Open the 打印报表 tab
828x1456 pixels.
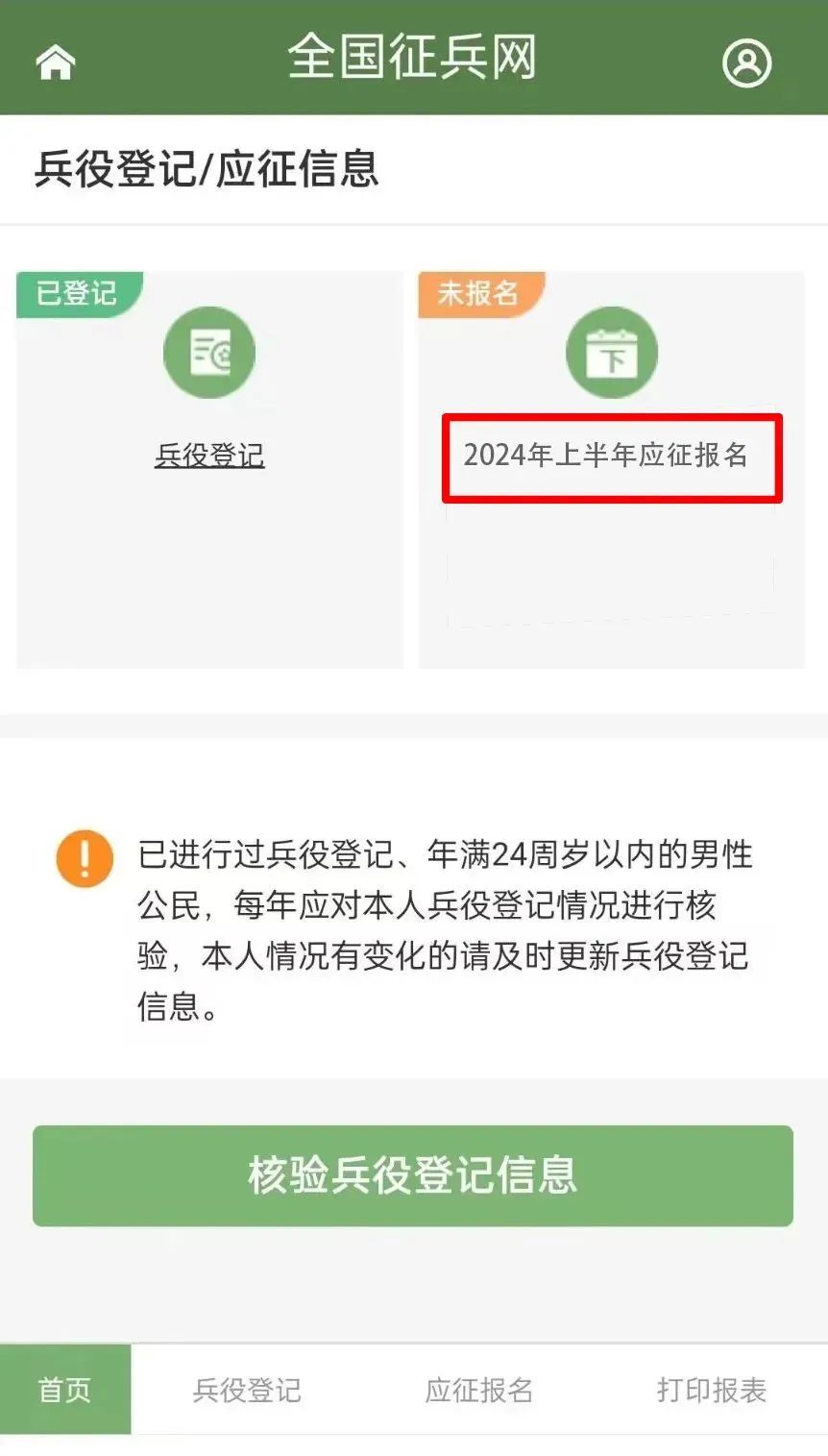(x=711, y=1390)
